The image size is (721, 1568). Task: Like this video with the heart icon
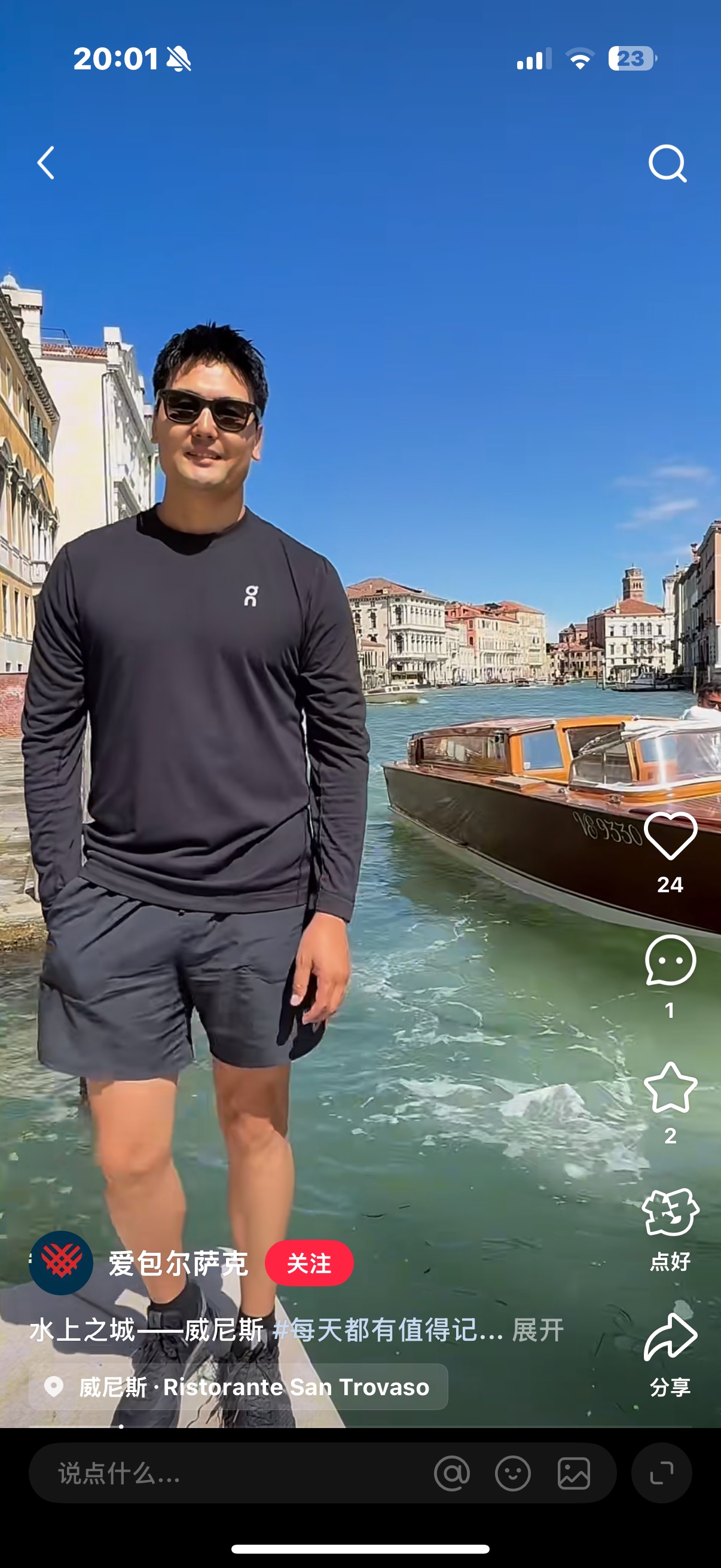(x=670, y=836)
